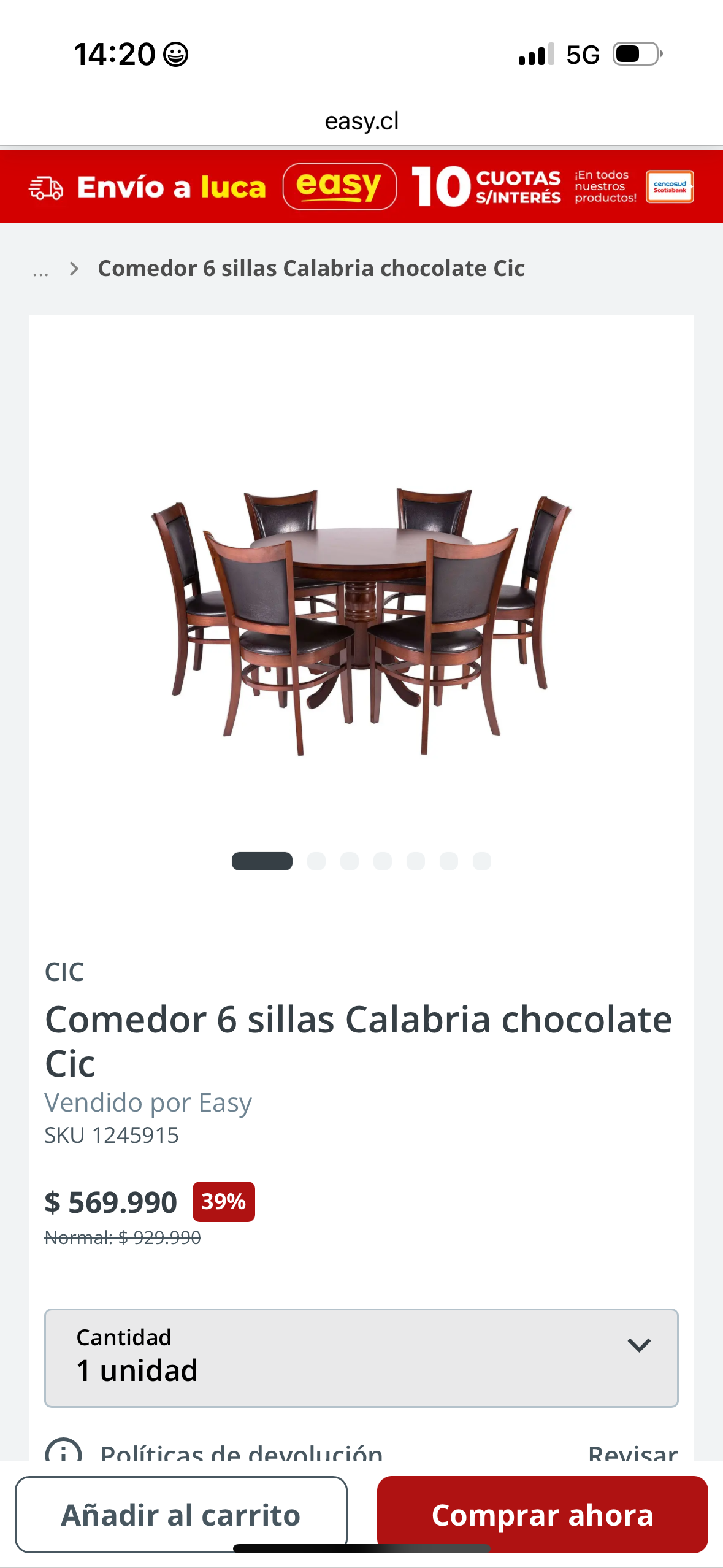This screenshot has width=723, height=1568.
Task: Open the Cantidad quantity dropdown
Action: pyautogui.click(x=361, y=1358)
